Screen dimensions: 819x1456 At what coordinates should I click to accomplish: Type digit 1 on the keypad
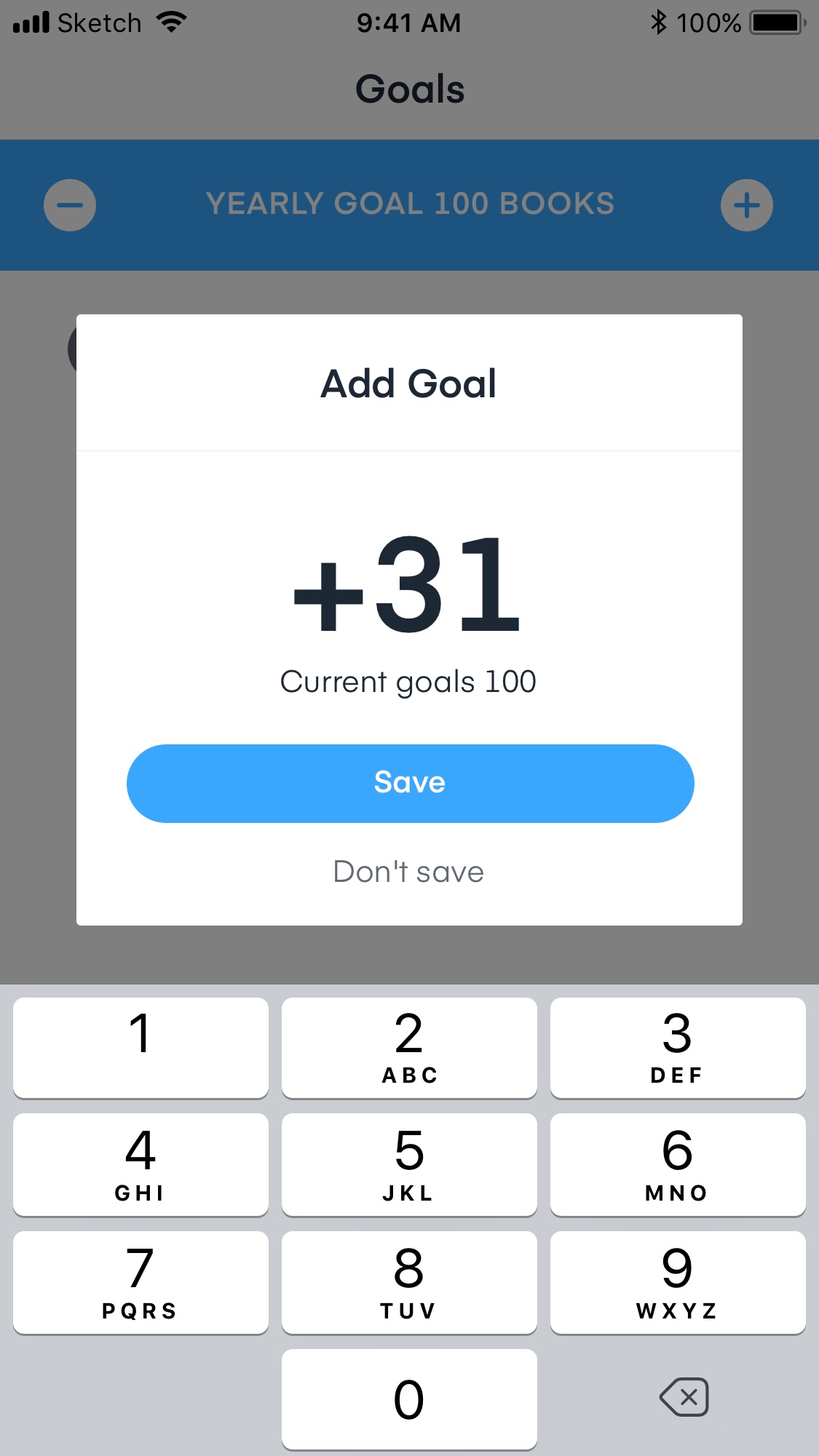(x=141, y=1047)
